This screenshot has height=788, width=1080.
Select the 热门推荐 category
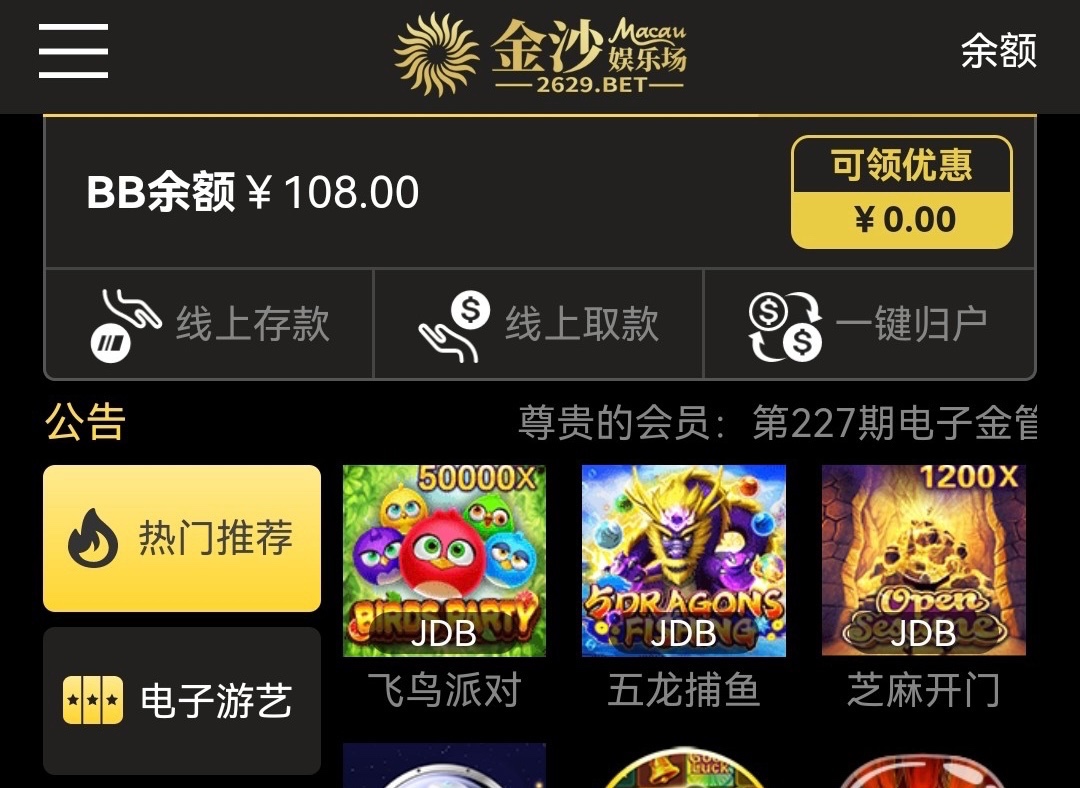[x=182, y=538]
